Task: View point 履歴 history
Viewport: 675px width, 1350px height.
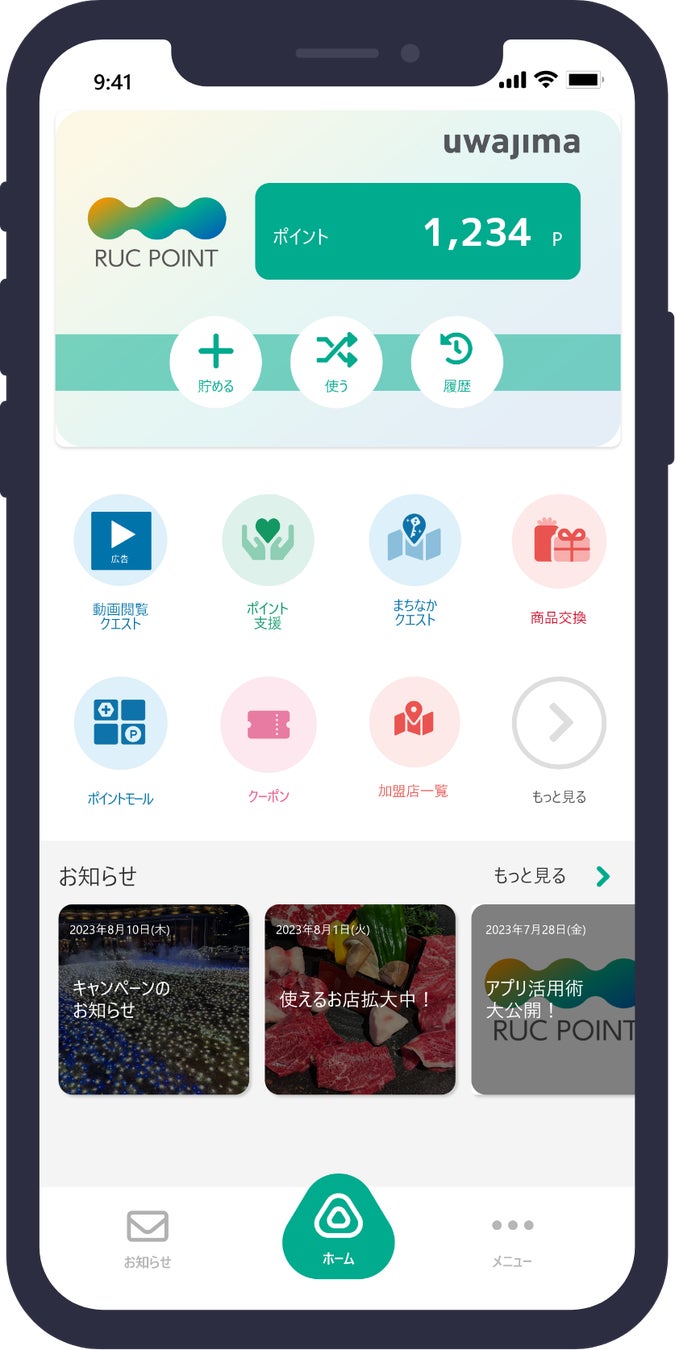Action: tap(457, 361)
